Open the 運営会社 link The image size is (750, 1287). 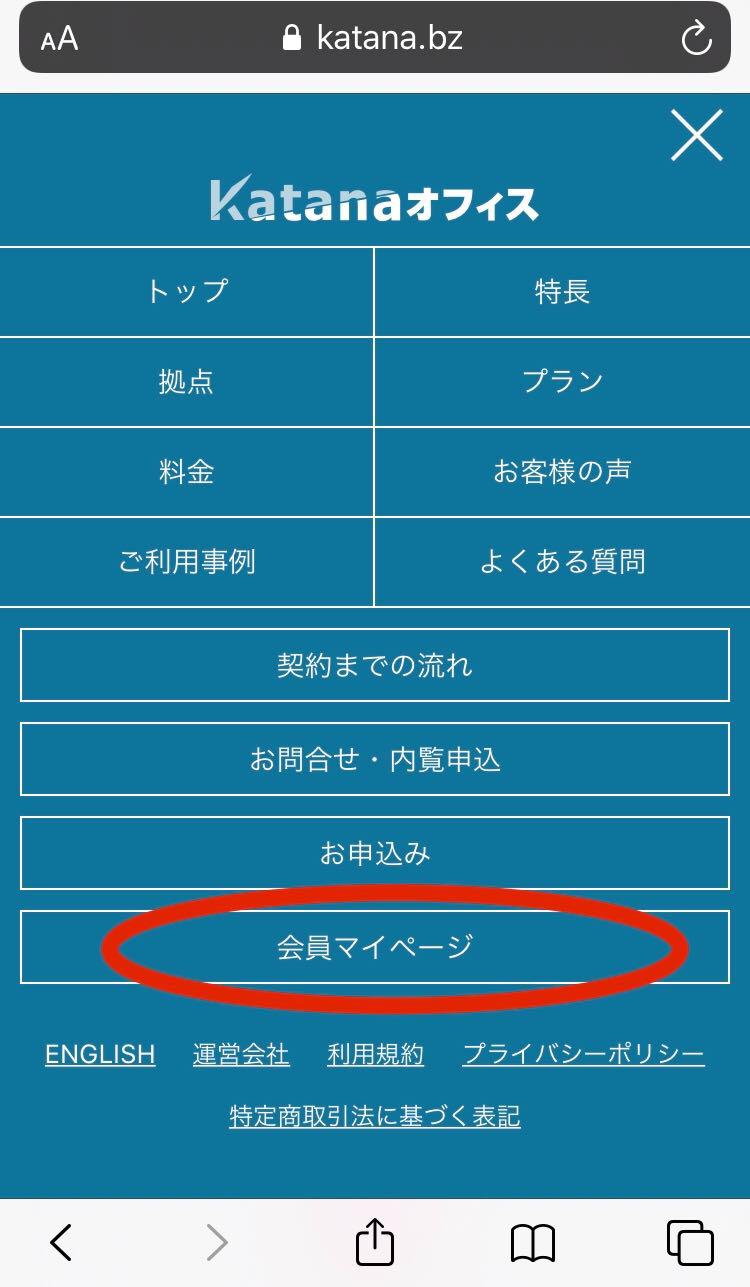241,1054
